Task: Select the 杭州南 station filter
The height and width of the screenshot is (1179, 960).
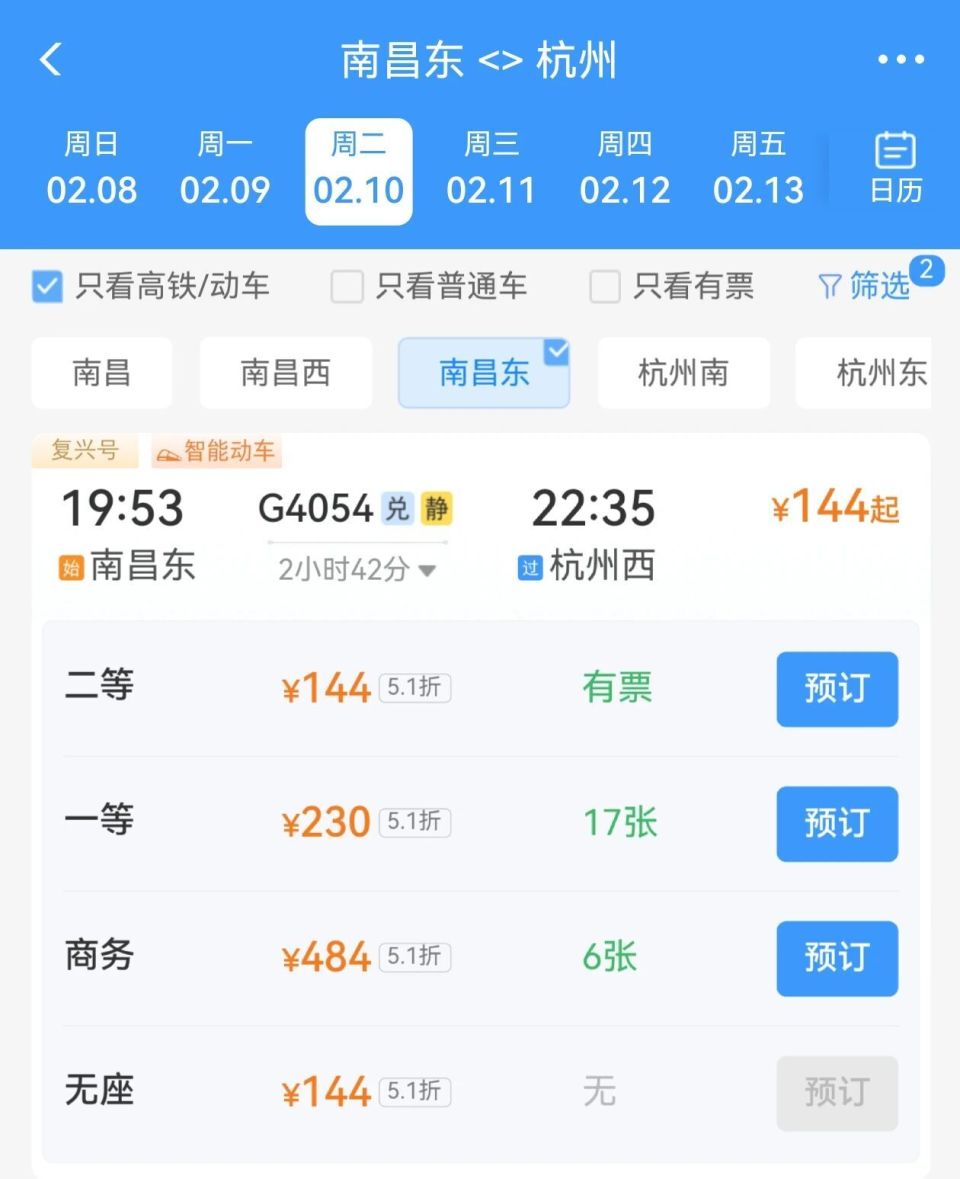Action: coord(683,372)
